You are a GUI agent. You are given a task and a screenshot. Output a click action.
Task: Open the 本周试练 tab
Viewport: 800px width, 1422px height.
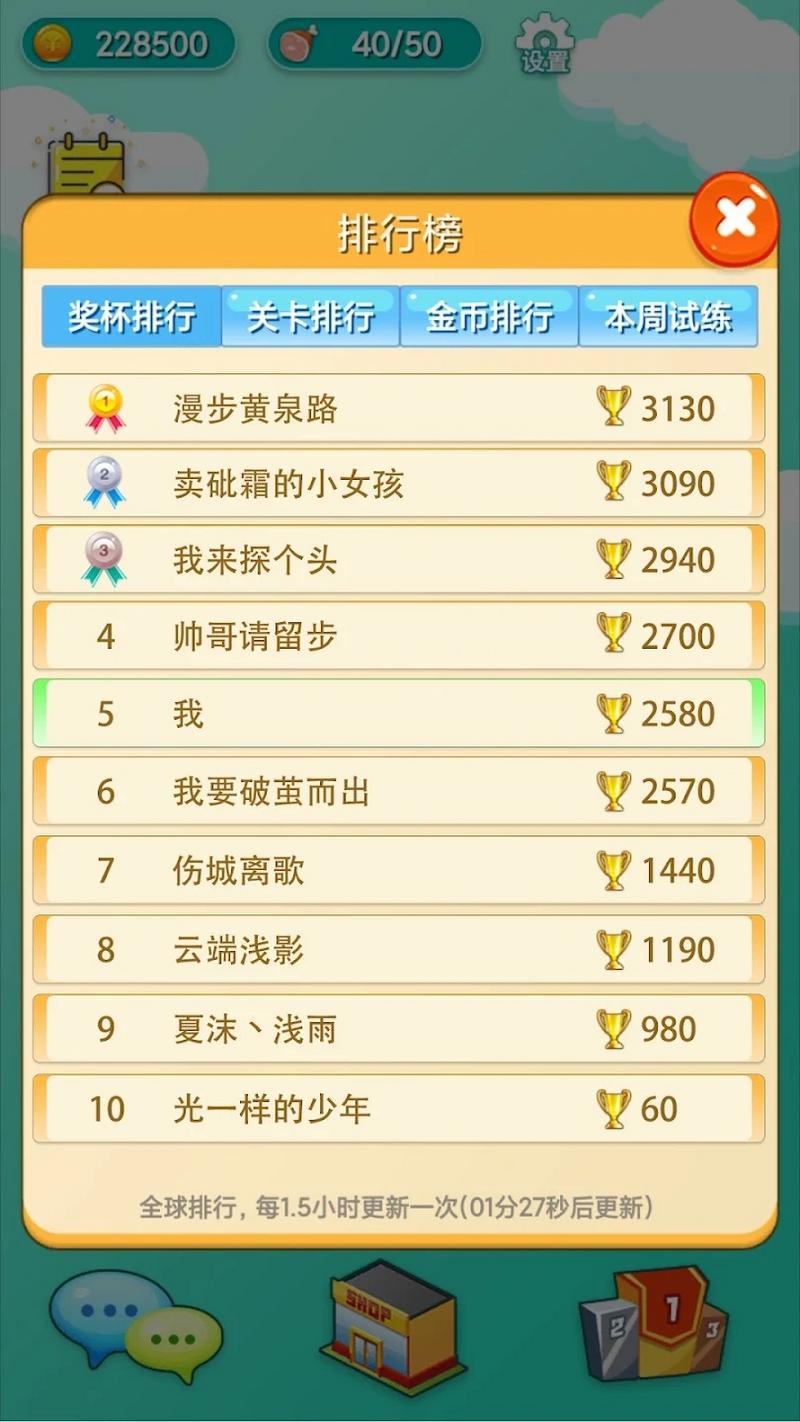(x=668, y=317)
